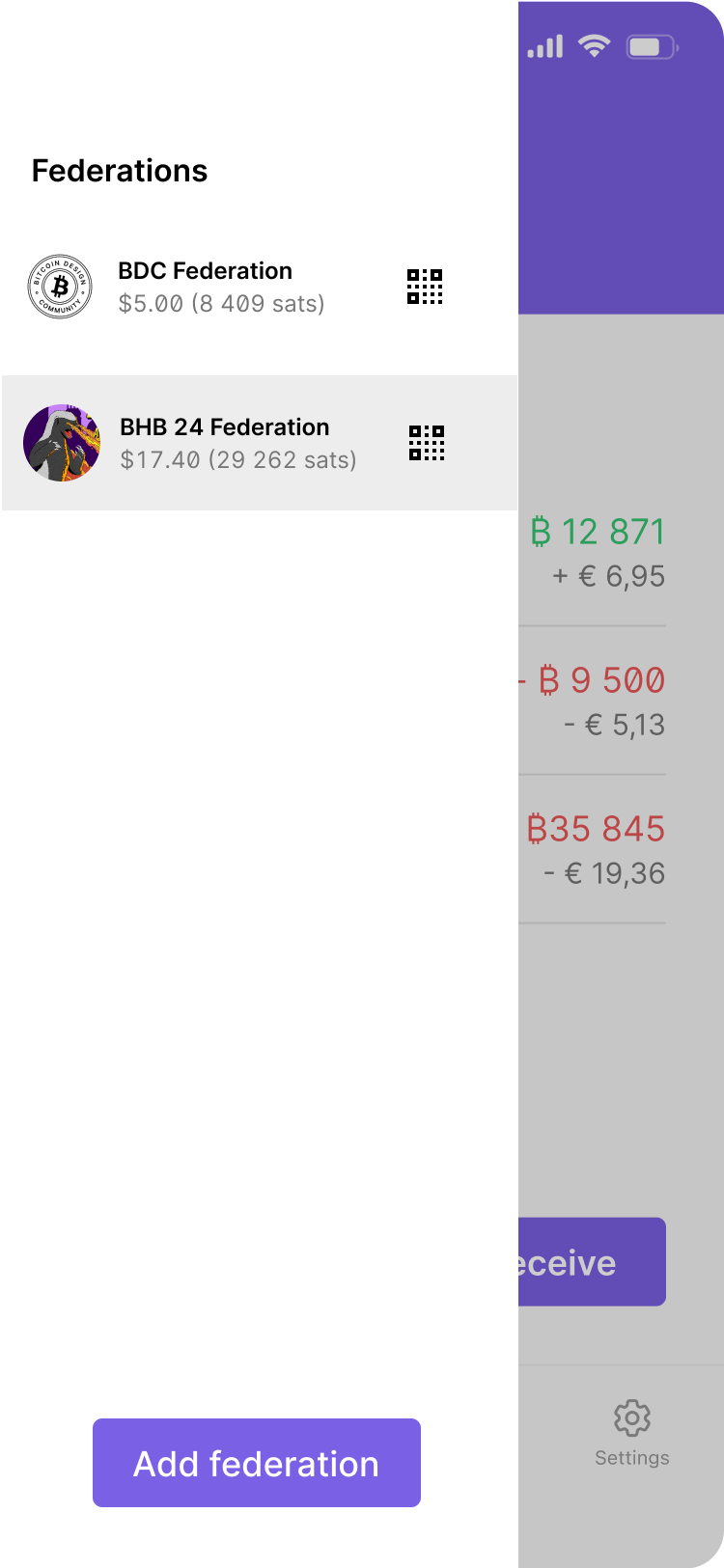The image size is (724, 1568).
Task: Open the ₿ 12 871 incoming transaction
Action: coord(597,553)
